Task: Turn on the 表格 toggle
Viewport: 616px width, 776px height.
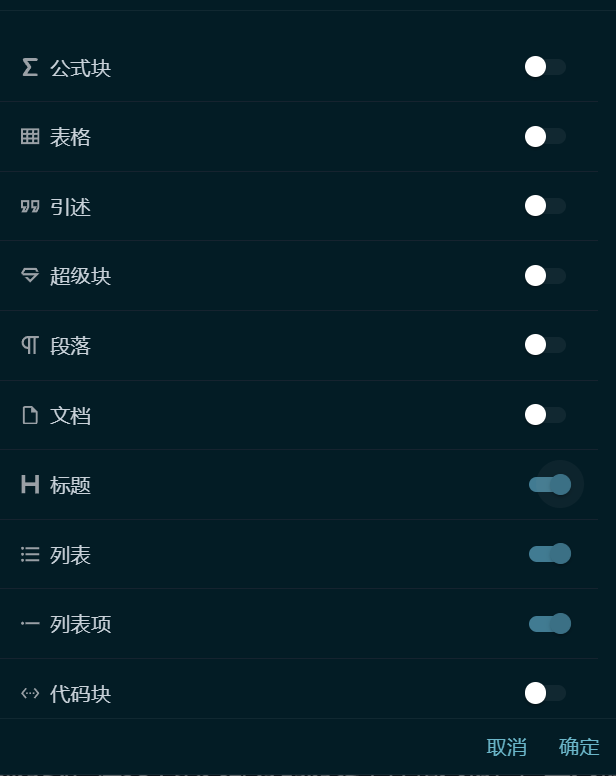Action: tap(545, 136)
